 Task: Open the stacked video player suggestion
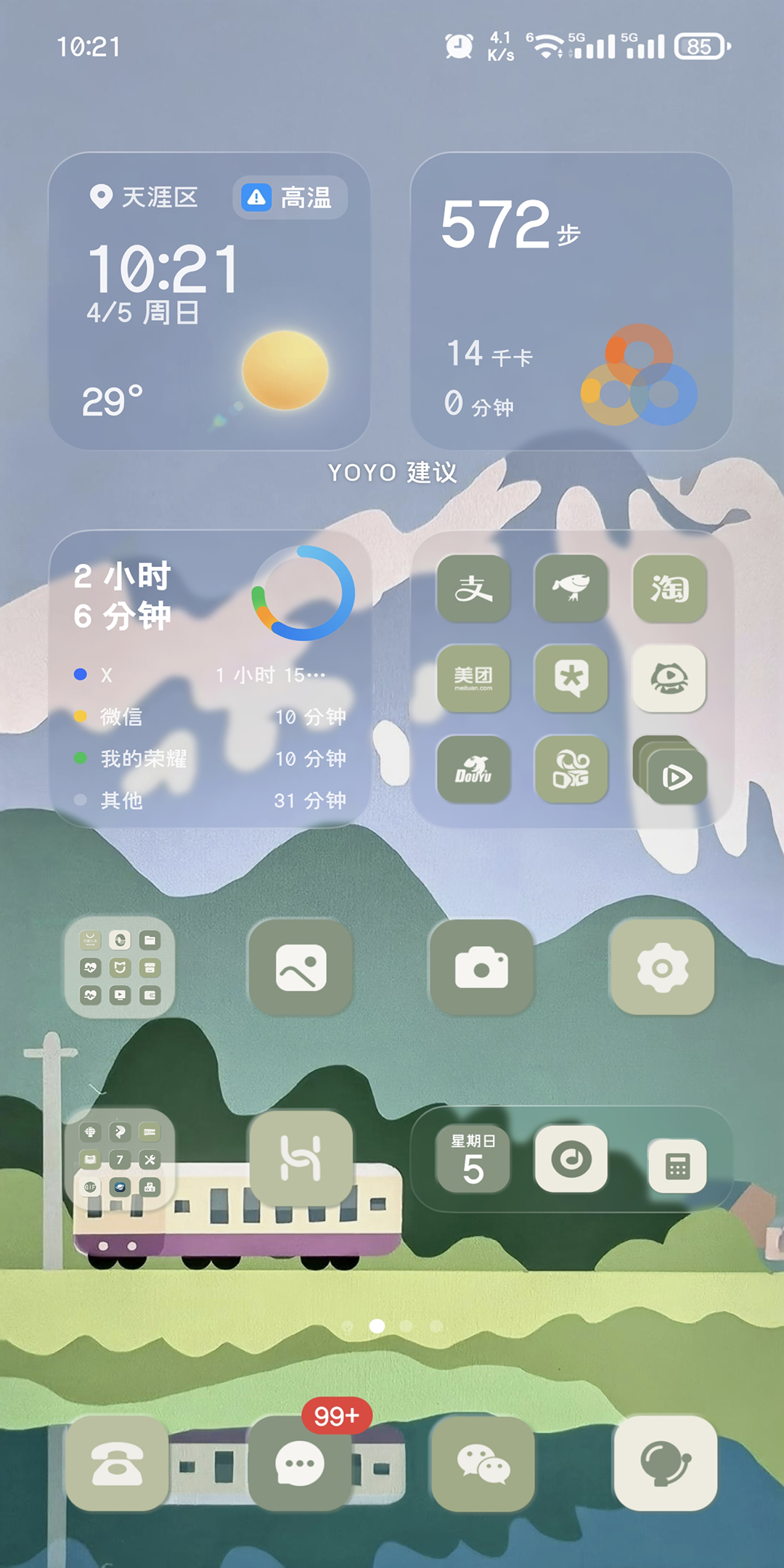click(x=672, y=772)
